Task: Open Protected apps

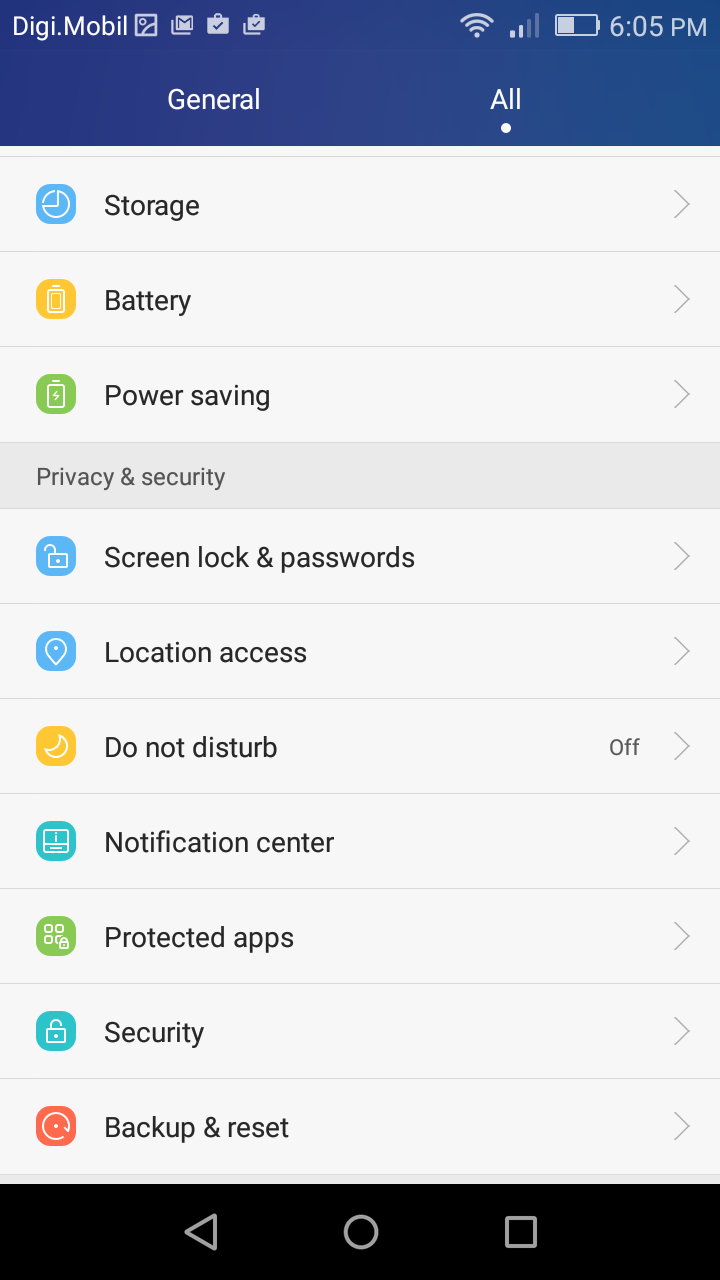Action: coord(360,937)
